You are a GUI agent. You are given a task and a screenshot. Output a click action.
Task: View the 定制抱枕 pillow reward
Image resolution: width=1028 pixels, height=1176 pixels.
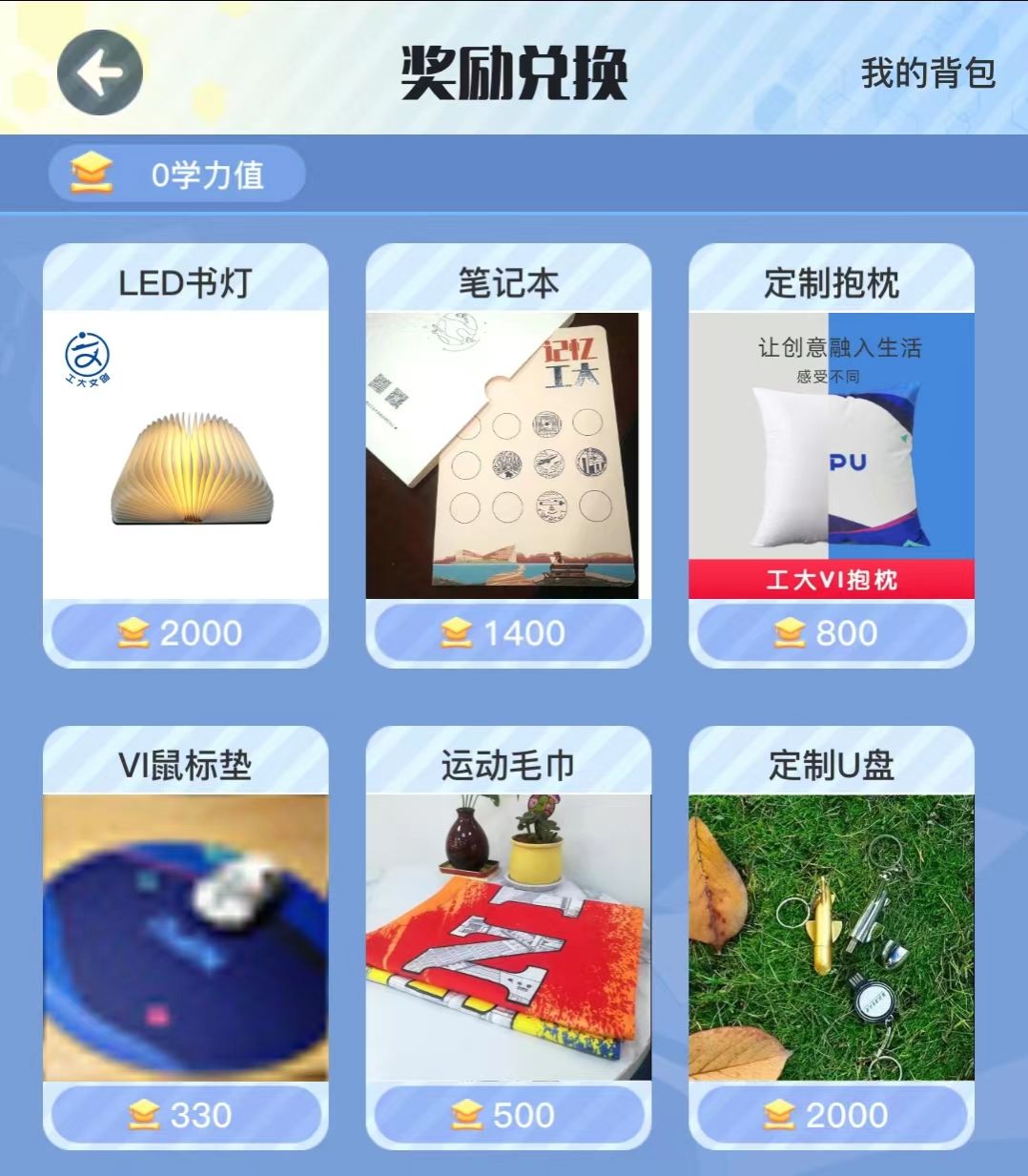click(832, 455)
